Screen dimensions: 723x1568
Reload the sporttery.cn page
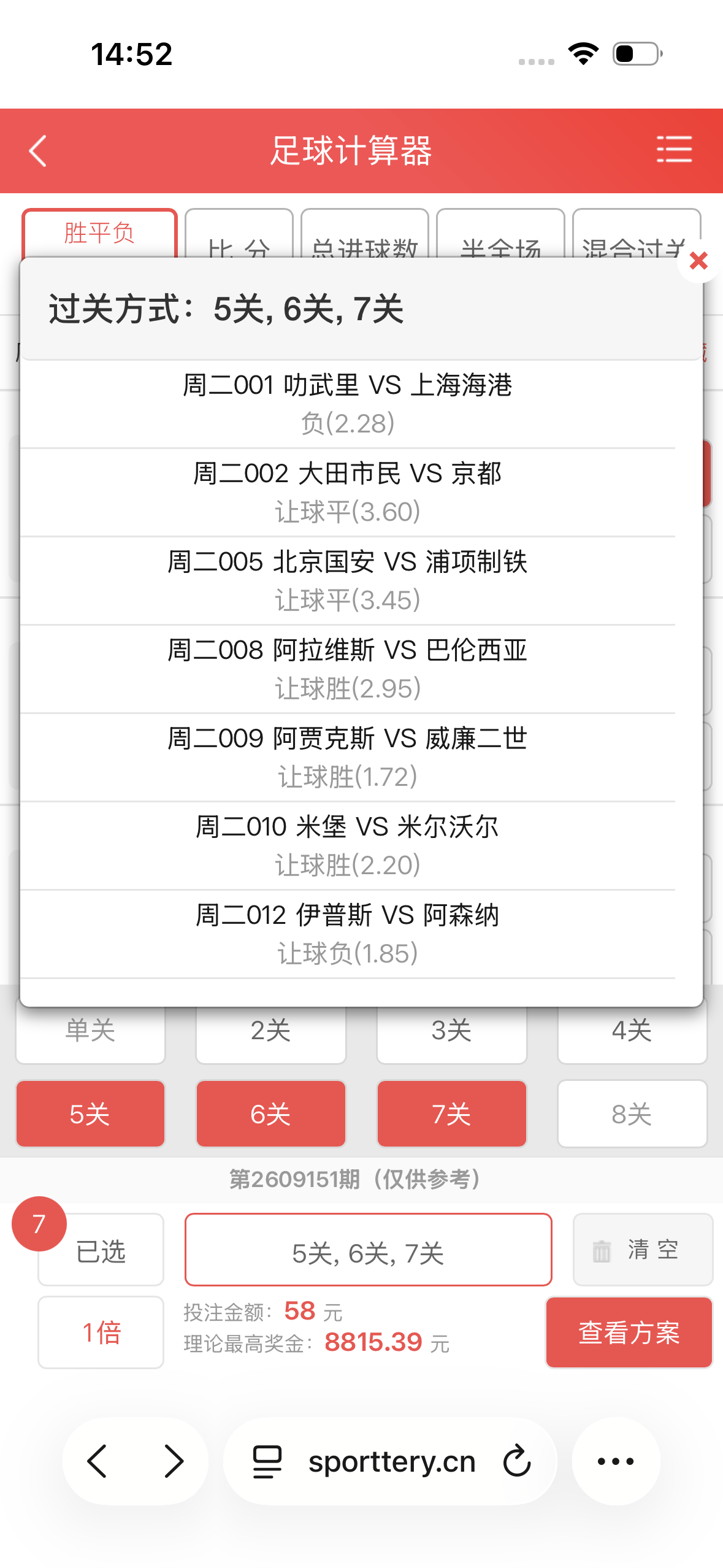click(x=516, y=1461)
